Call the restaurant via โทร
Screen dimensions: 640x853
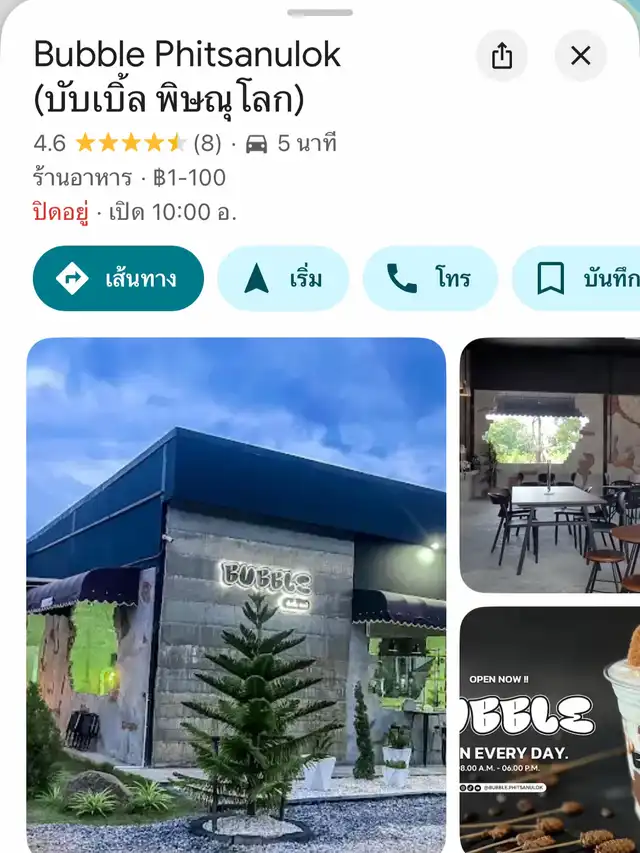click(x=429, y=279)
